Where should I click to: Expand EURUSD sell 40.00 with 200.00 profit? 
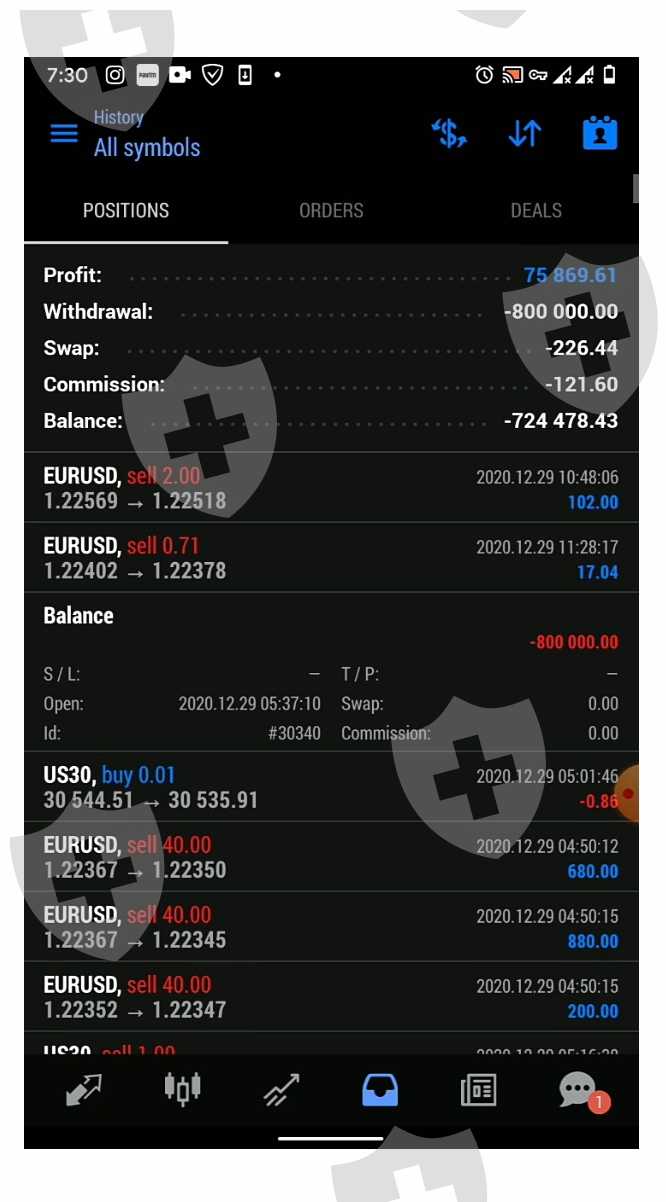tap(331, 997)
